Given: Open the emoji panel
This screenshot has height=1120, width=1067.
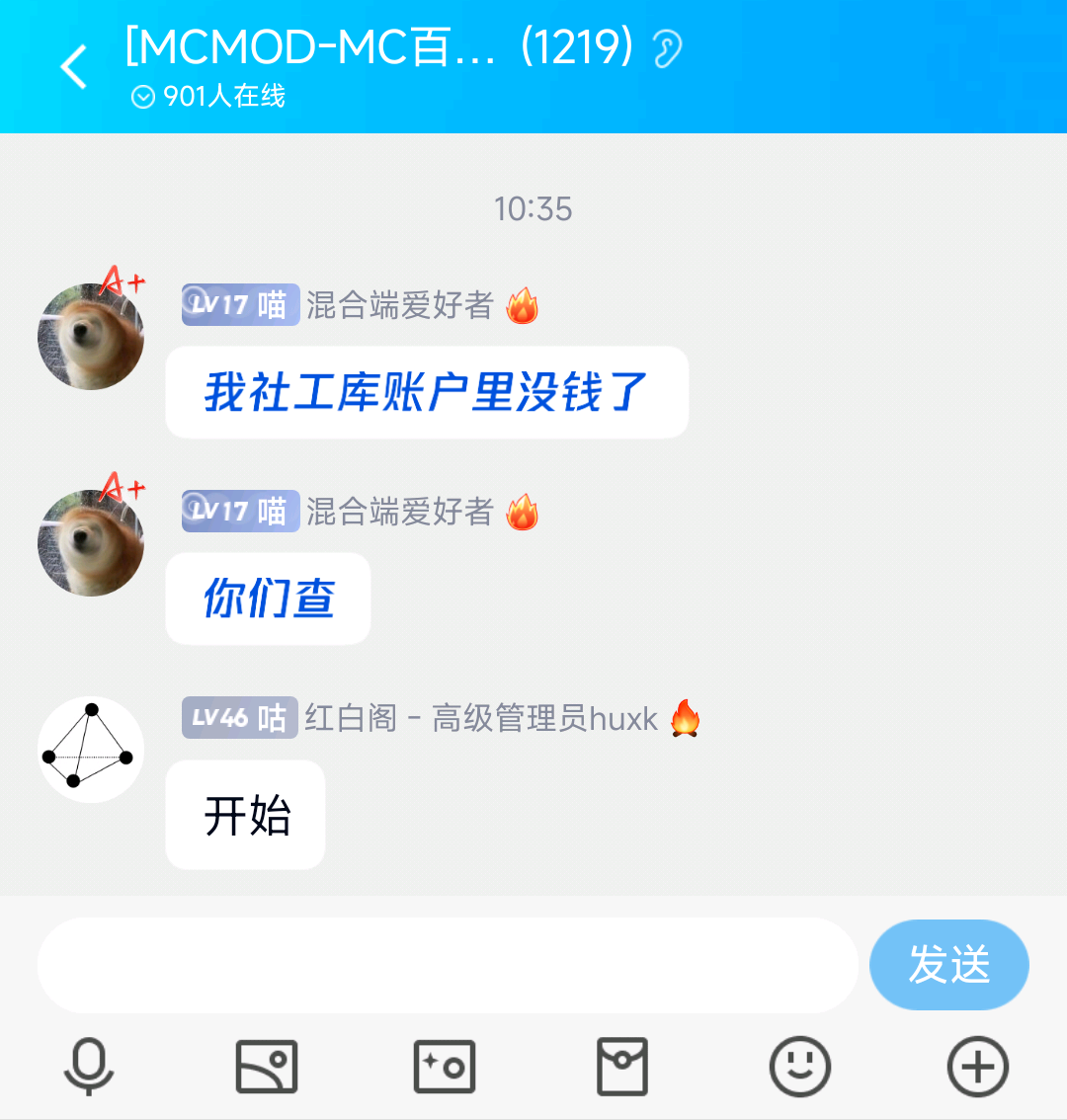Looking at the screenshot, I should coord(800,1067).
